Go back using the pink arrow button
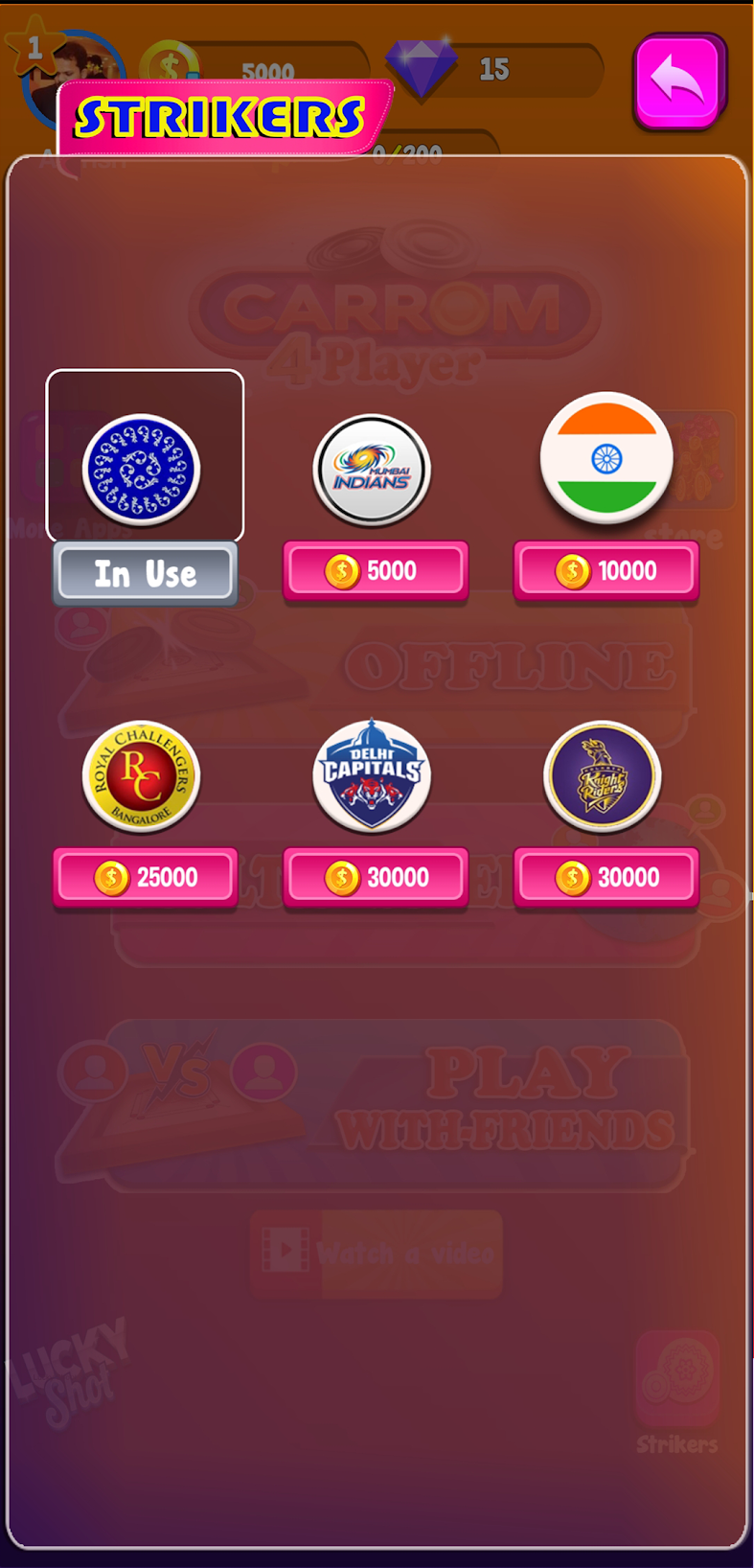 click(679, 81)
